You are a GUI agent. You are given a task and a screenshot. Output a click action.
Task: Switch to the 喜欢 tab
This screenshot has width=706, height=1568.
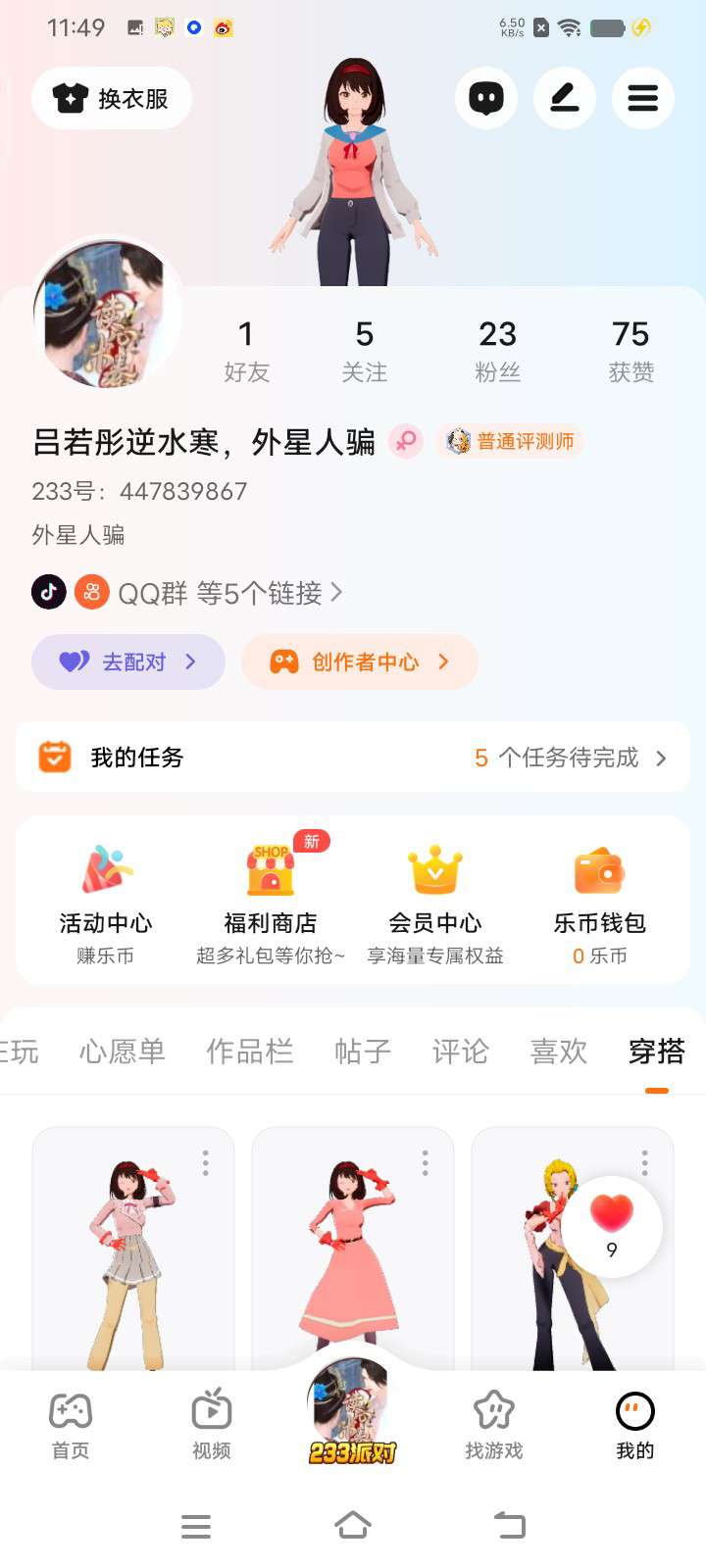pos(558,1052)
